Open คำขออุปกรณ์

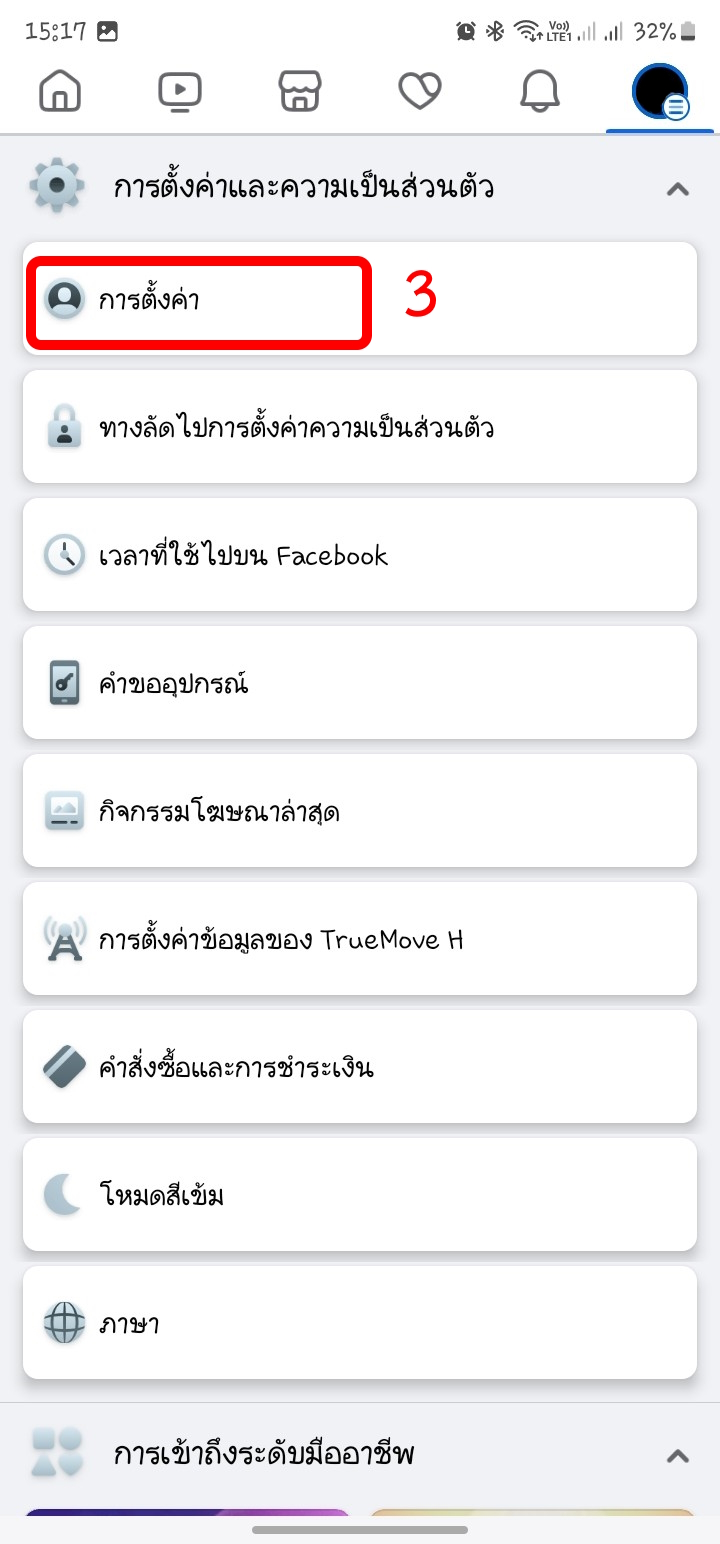360,683
